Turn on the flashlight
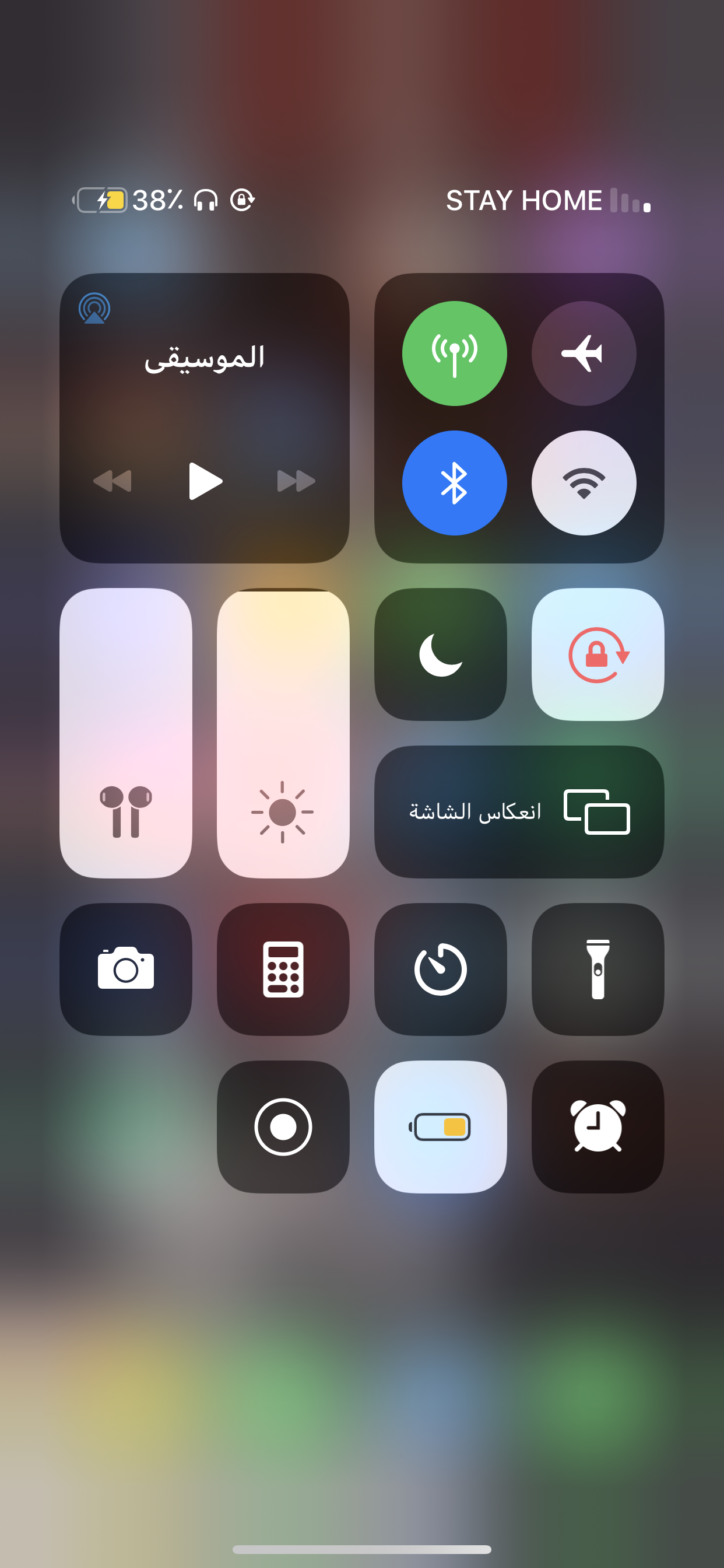 pos(598,969)
